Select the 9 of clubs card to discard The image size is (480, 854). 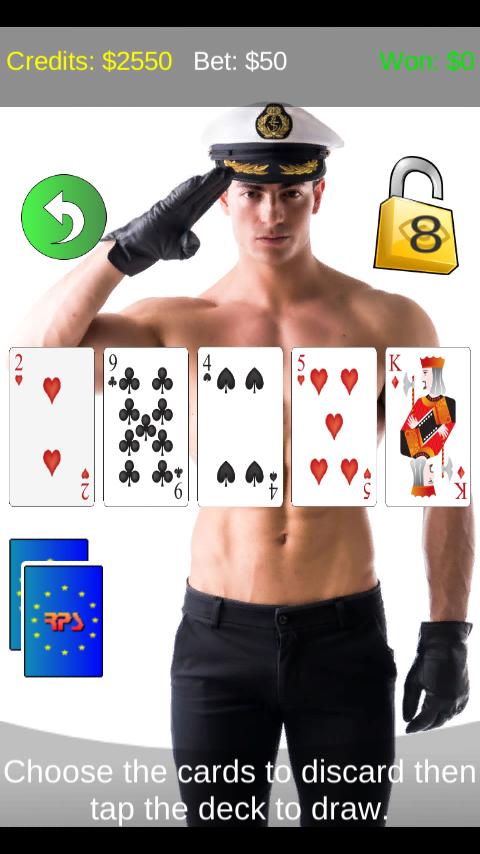point(146,427)
